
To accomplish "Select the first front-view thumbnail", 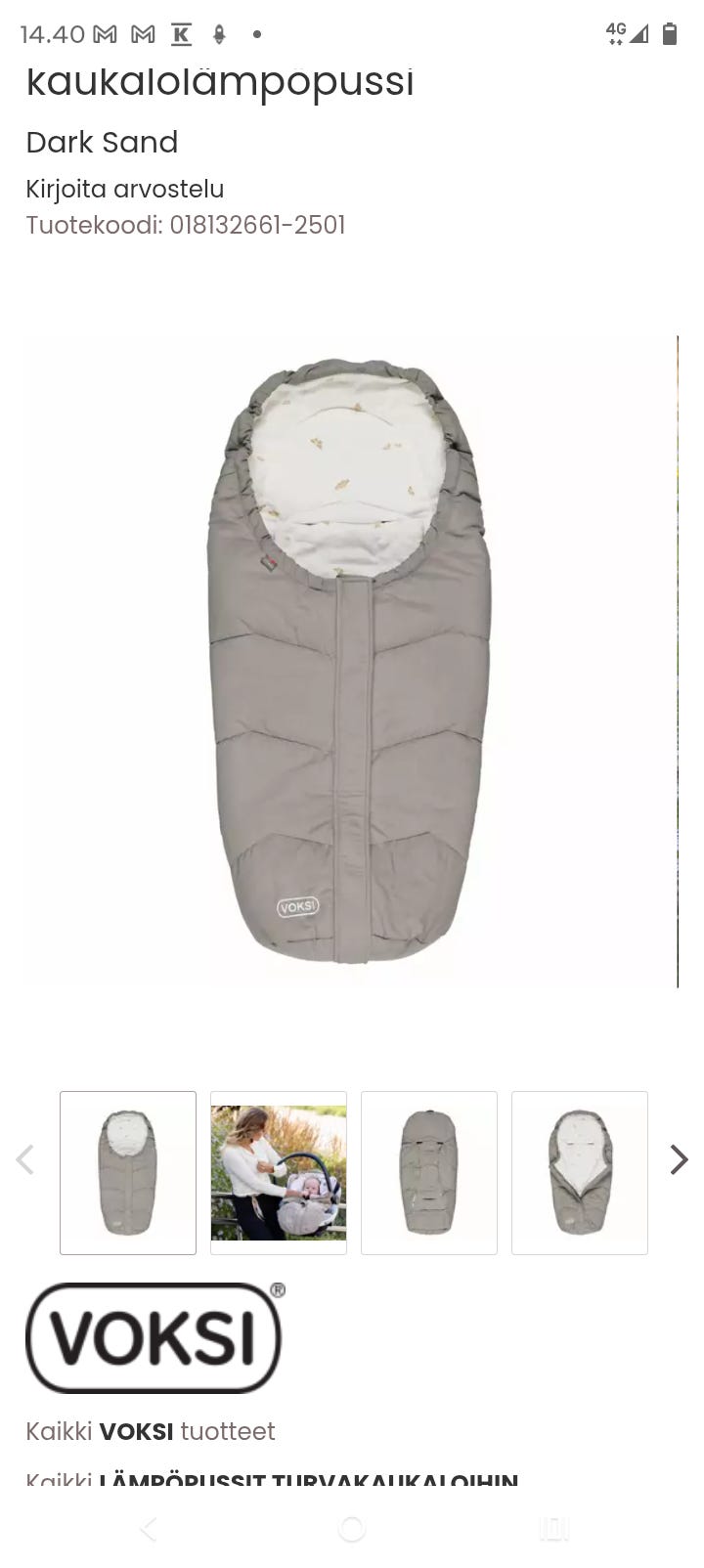I will coord(128,1172).
